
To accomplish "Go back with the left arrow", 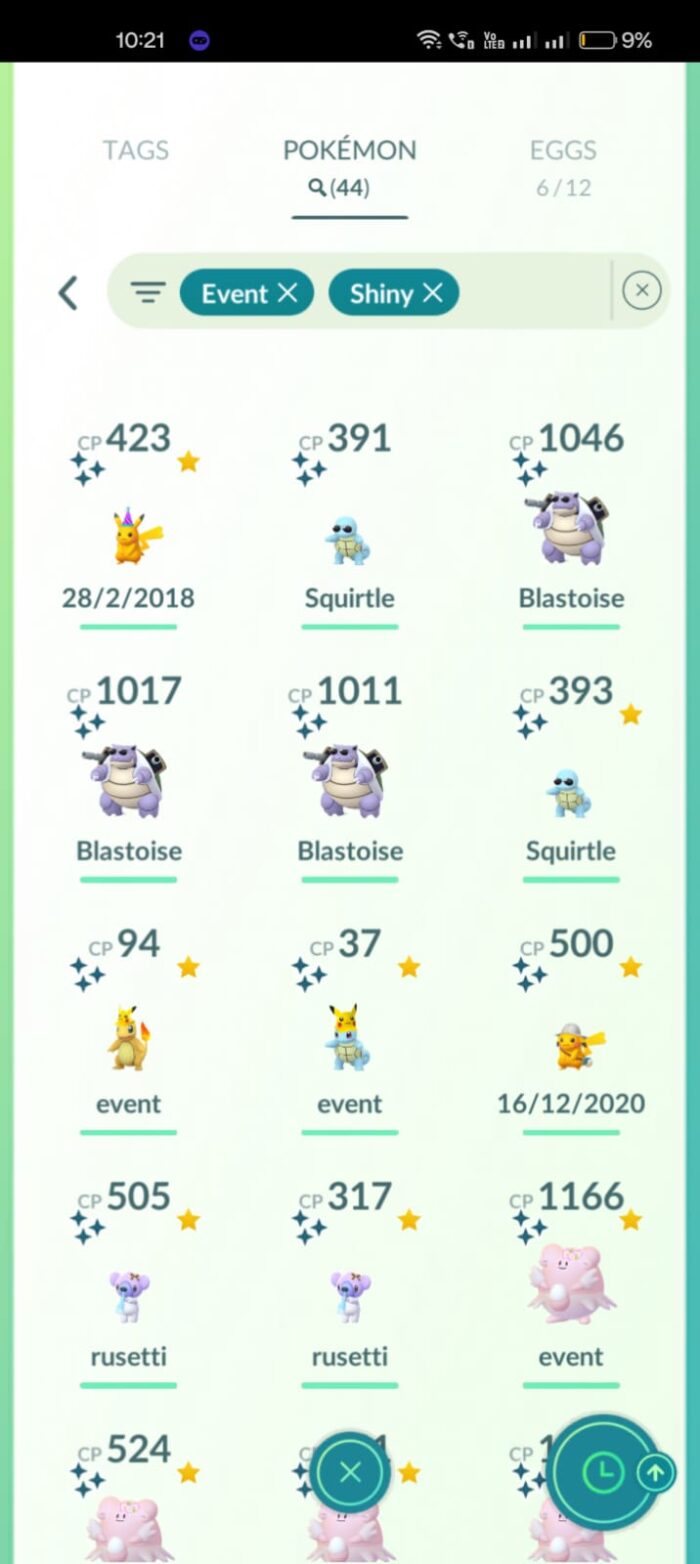I will click(68, 293).
